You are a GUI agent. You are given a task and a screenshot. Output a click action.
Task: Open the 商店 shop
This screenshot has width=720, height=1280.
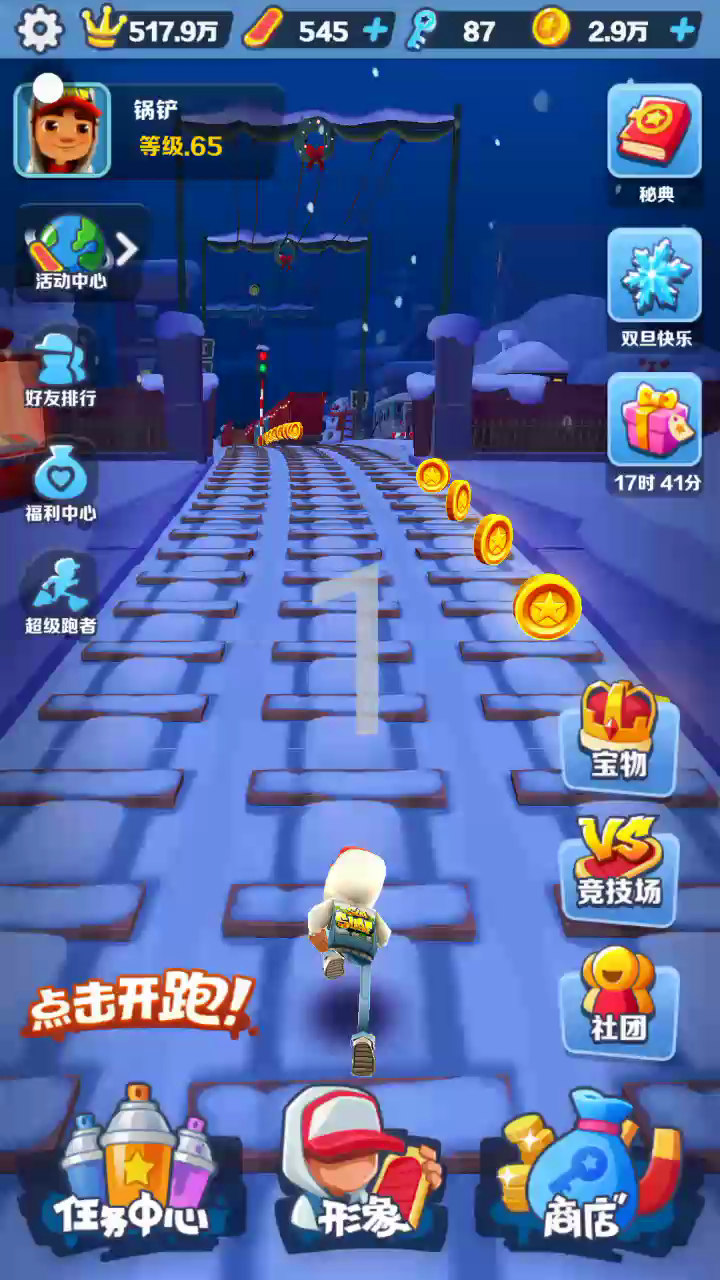[590, 1167]
